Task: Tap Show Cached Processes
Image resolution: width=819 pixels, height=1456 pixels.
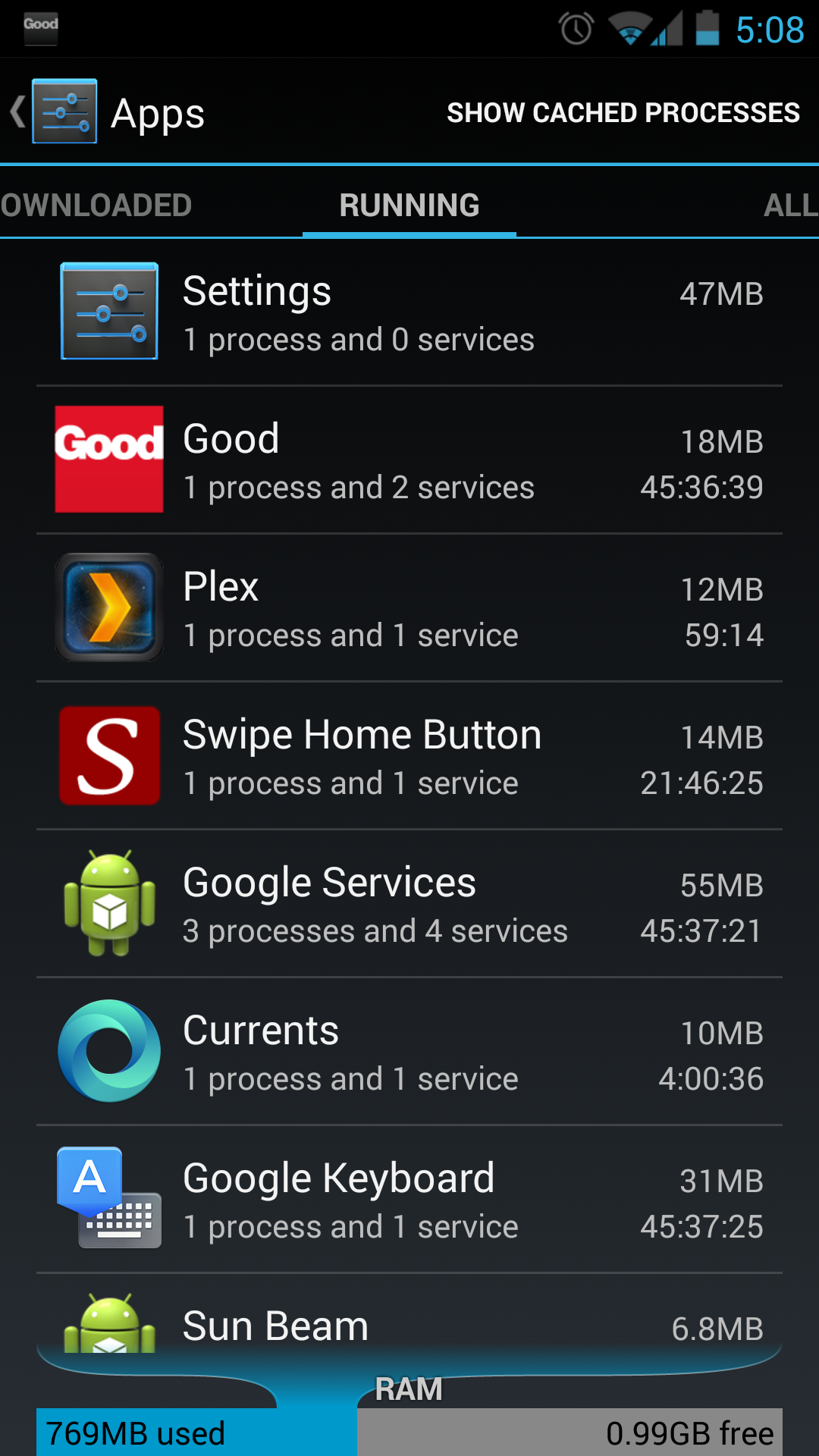Action: [x=623, y=113]
